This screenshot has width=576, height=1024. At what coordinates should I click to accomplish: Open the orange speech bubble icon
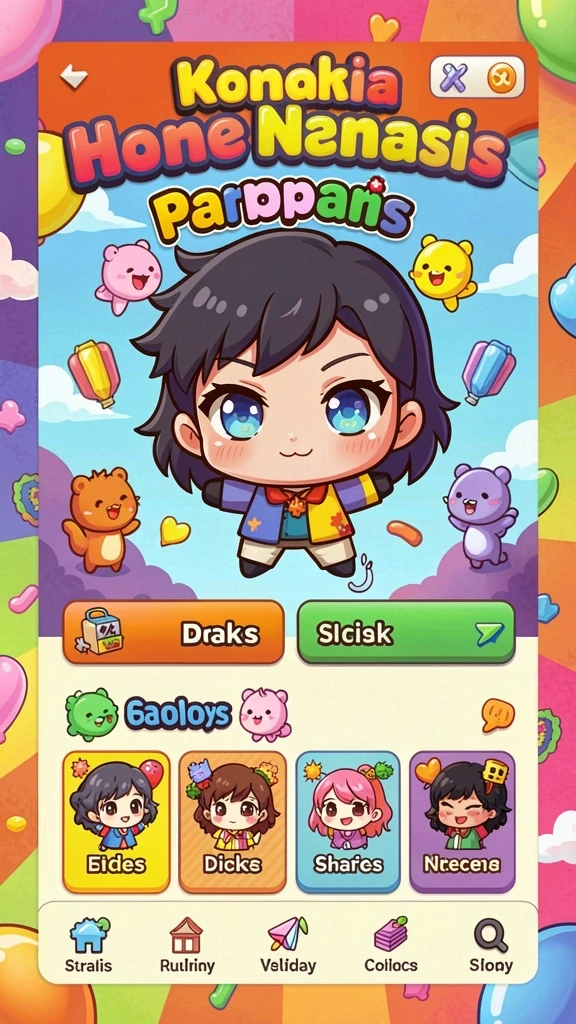498,714
